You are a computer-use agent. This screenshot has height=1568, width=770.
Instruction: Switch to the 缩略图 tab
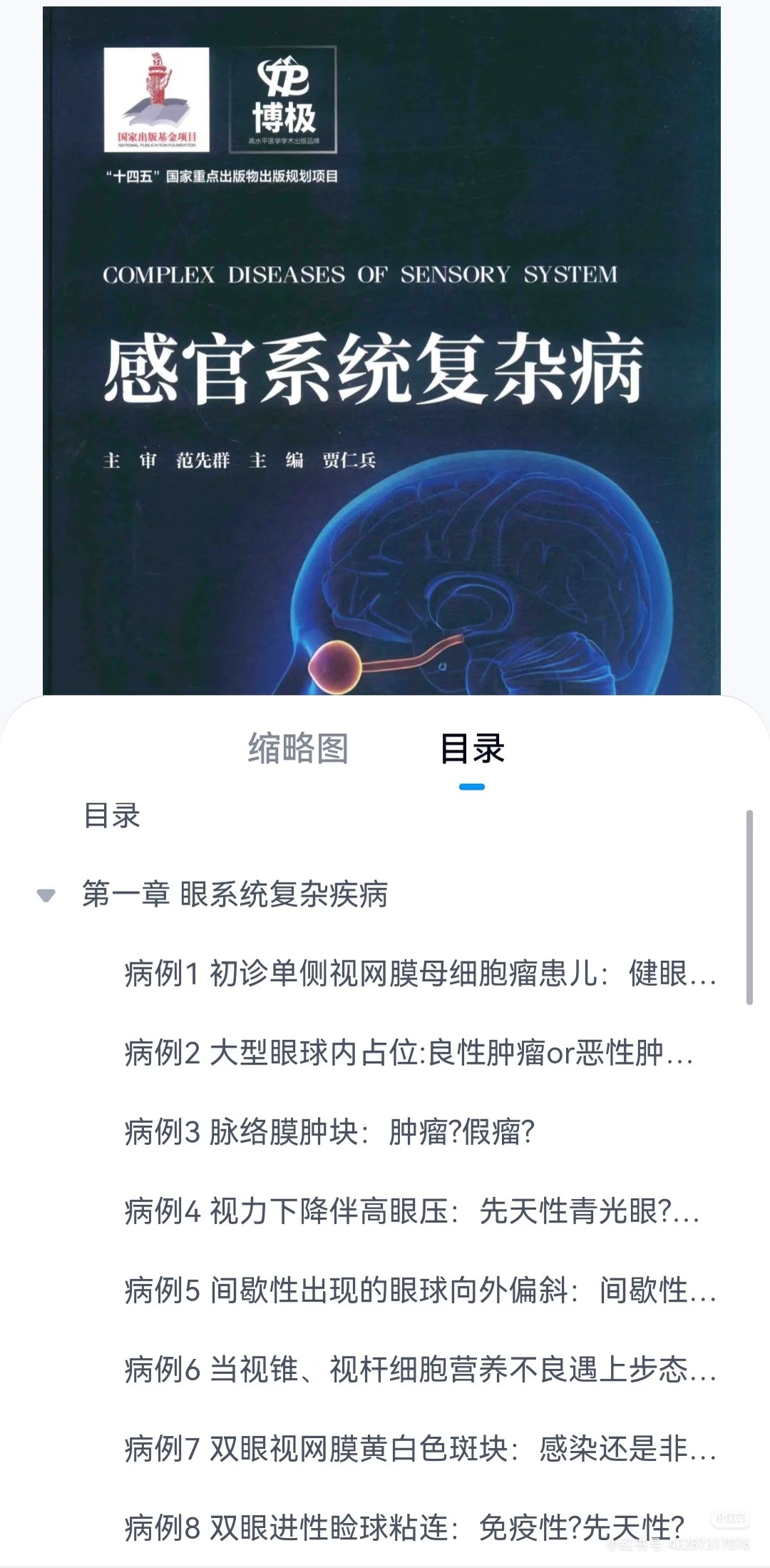click(297, 748)
